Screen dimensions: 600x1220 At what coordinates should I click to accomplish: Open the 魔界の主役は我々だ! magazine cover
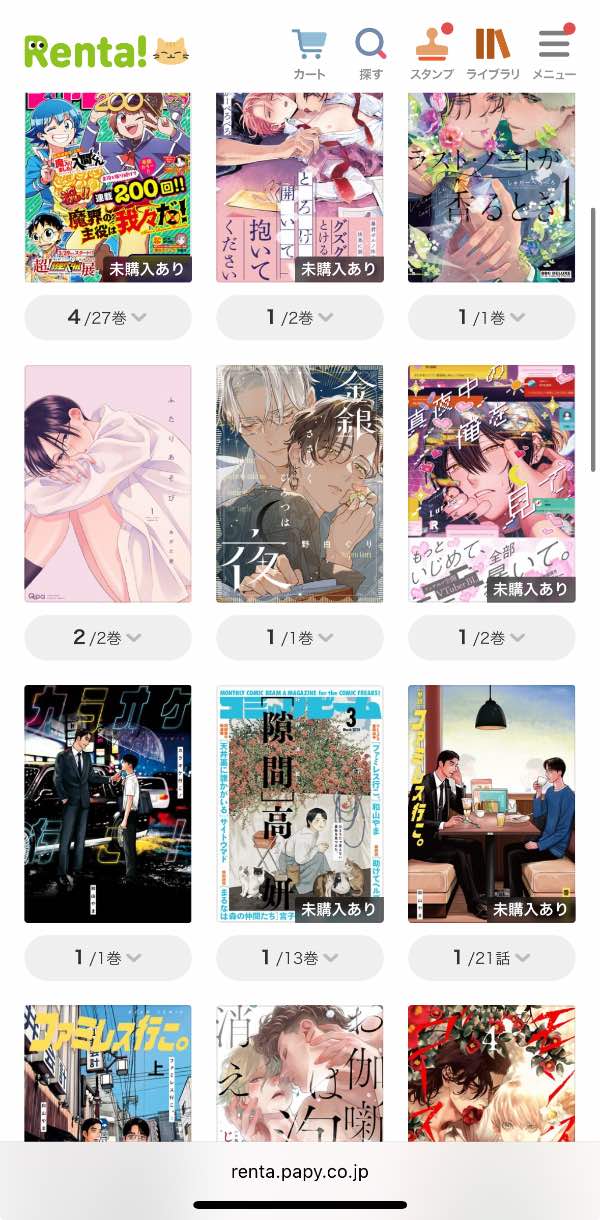coord(107,187)
